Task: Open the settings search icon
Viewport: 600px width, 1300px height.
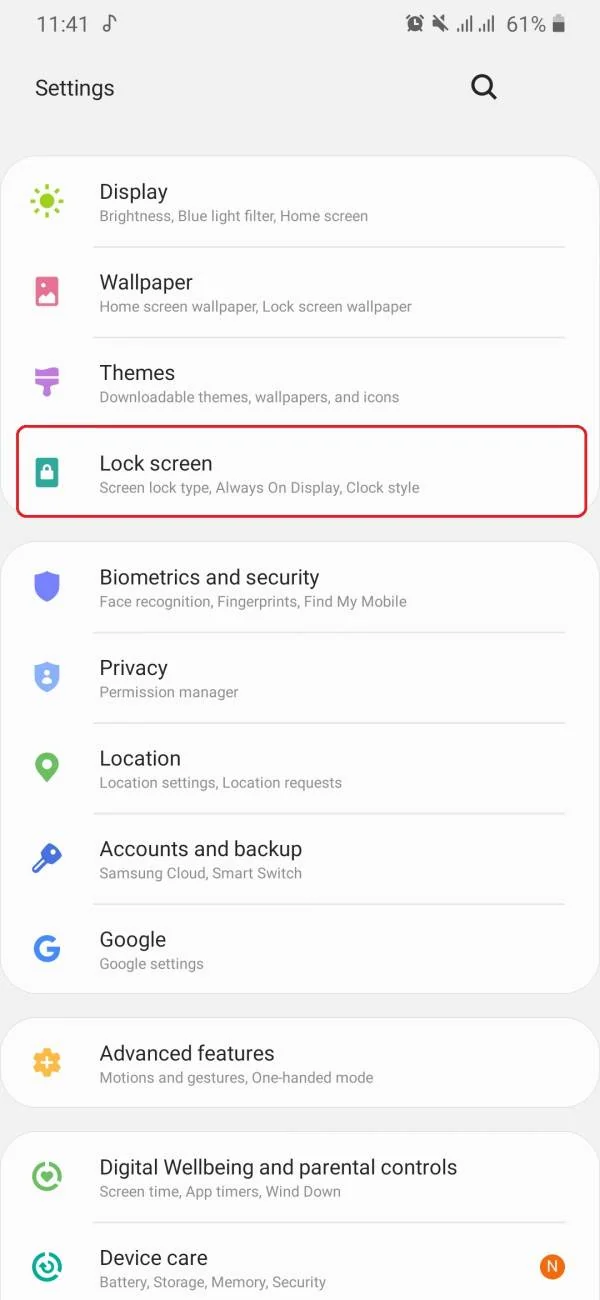Action: (484, 88)
